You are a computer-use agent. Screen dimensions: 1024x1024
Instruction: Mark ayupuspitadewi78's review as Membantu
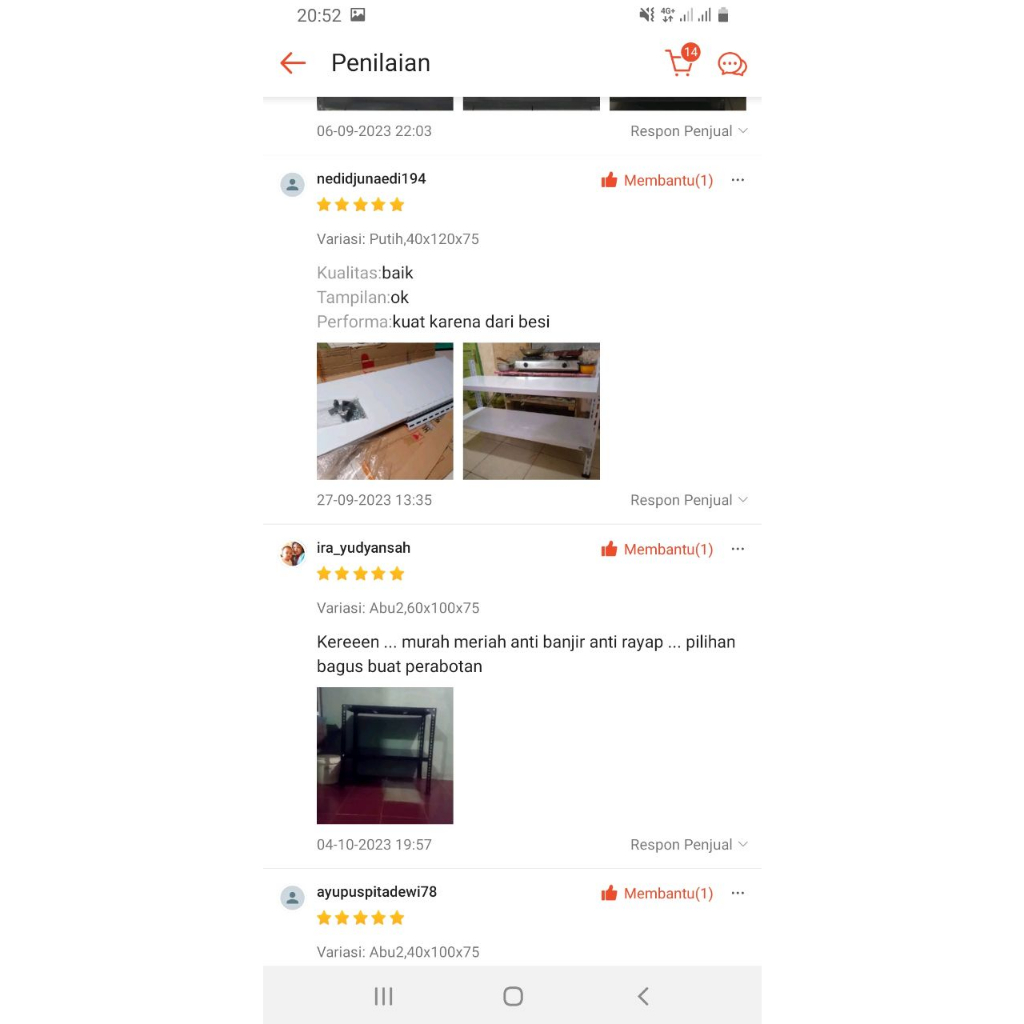pos(657,894)
